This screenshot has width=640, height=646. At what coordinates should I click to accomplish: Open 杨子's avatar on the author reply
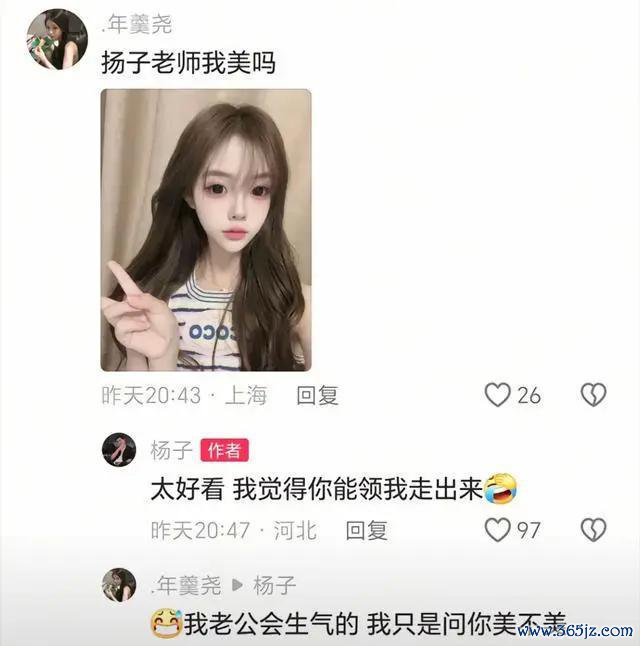click(x=119, y=450)
